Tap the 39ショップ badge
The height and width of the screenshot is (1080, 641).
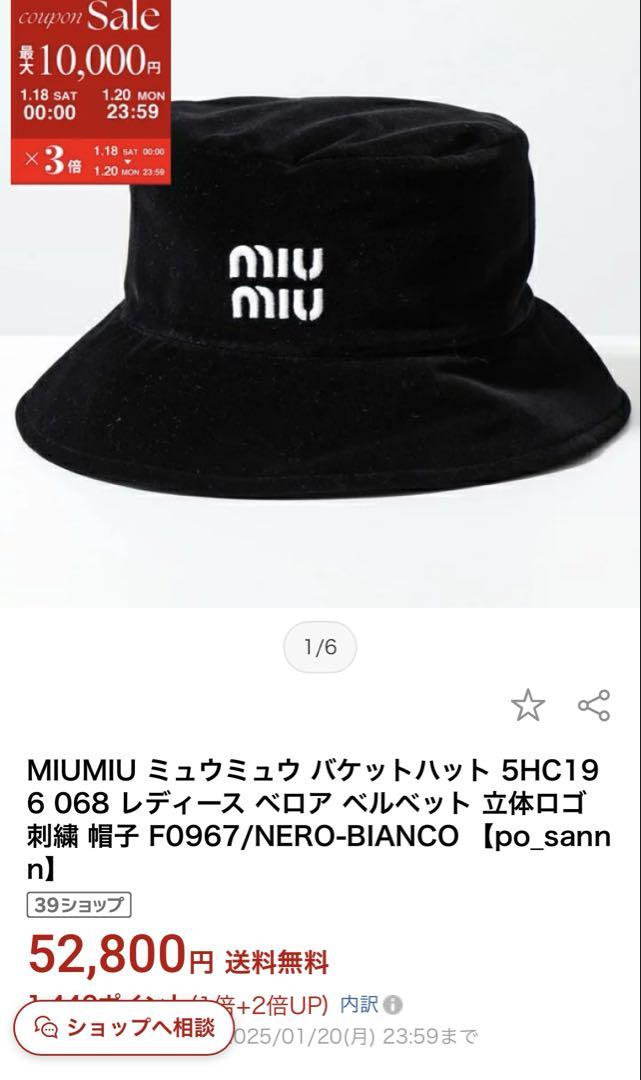(x=79, y=904)
